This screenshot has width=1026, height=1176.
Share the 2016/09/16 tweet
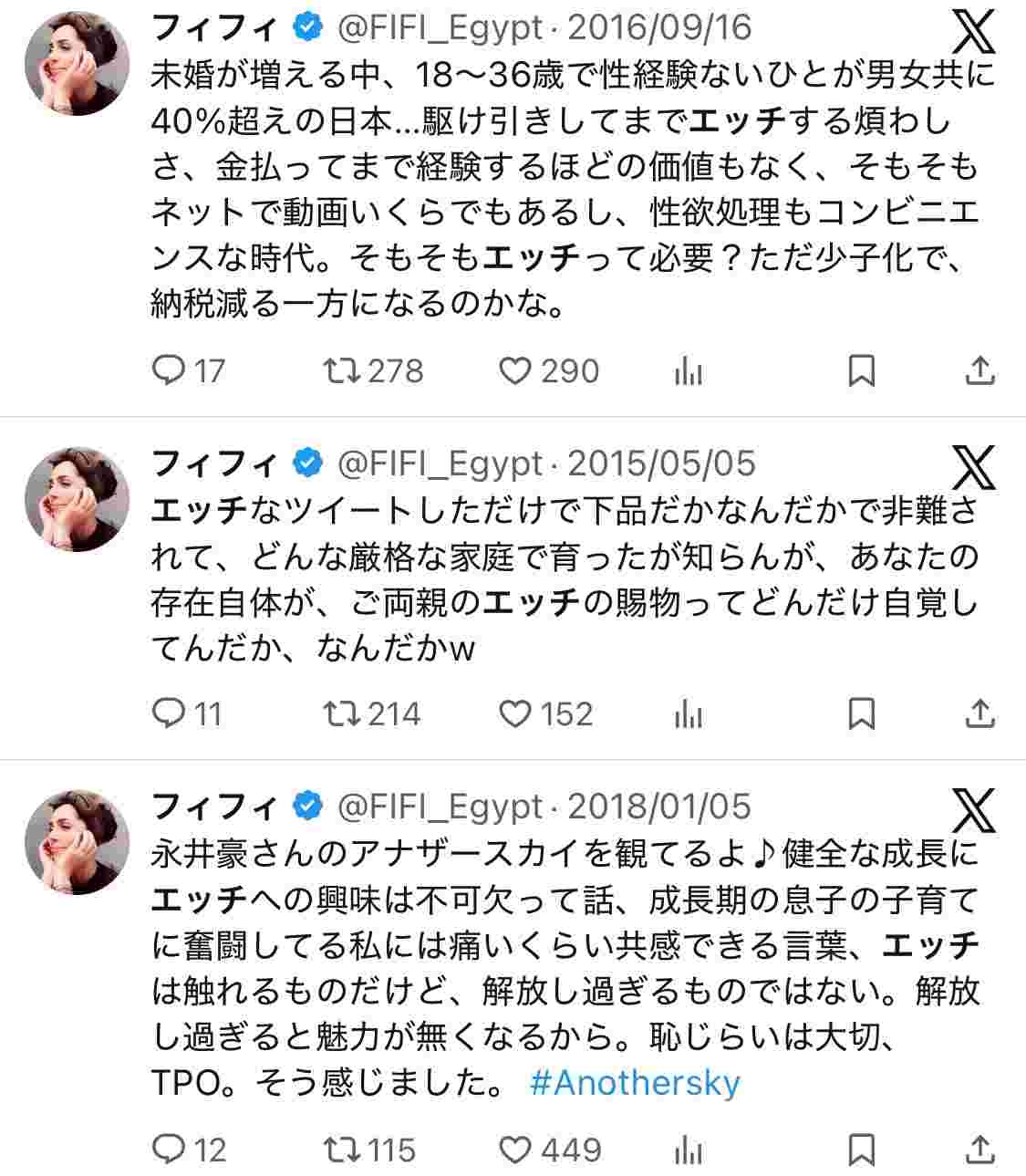tap(979, 370)
